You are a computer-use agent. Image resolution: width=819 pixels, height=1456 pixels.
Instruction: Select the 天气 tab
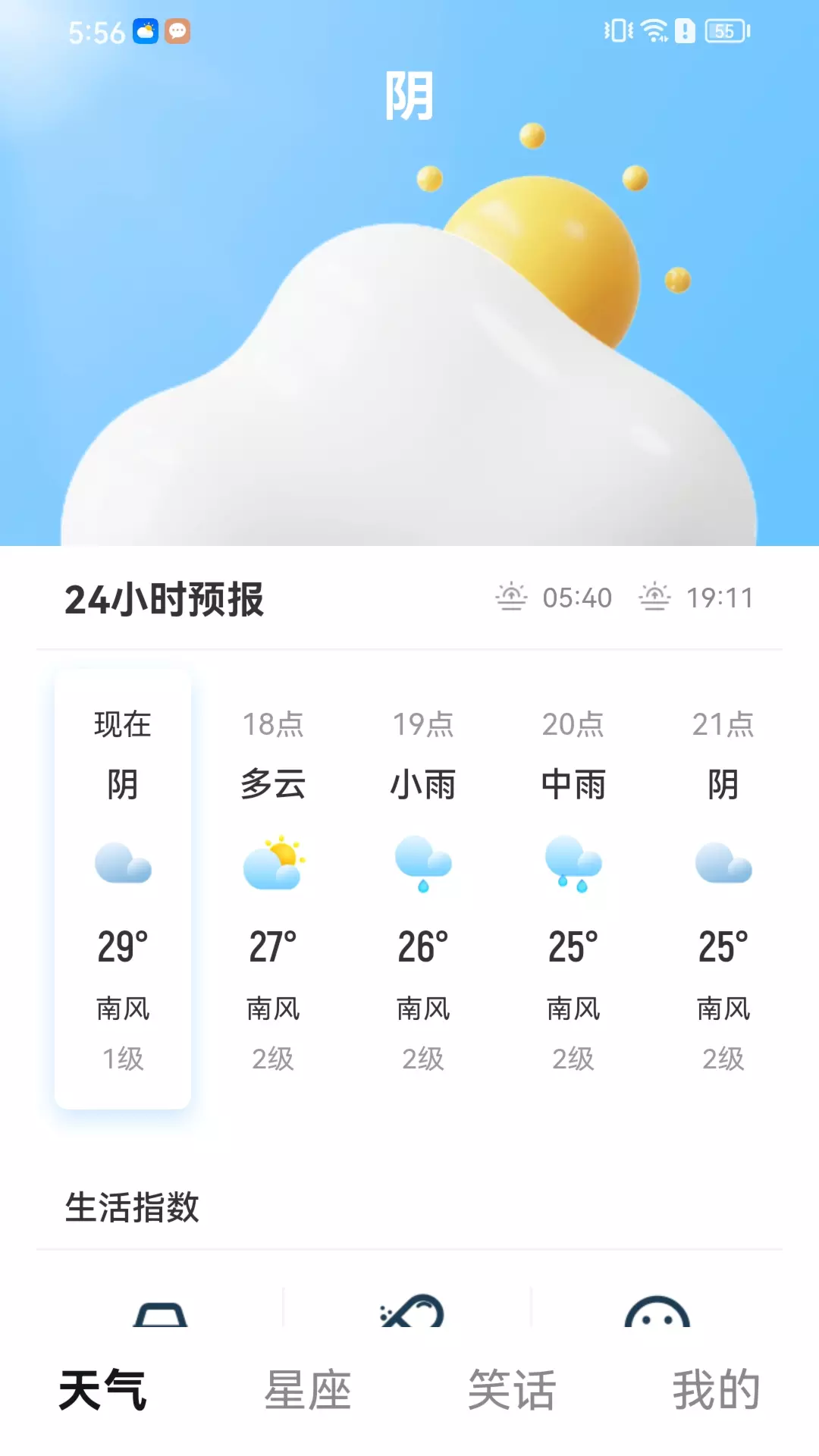103,1390
